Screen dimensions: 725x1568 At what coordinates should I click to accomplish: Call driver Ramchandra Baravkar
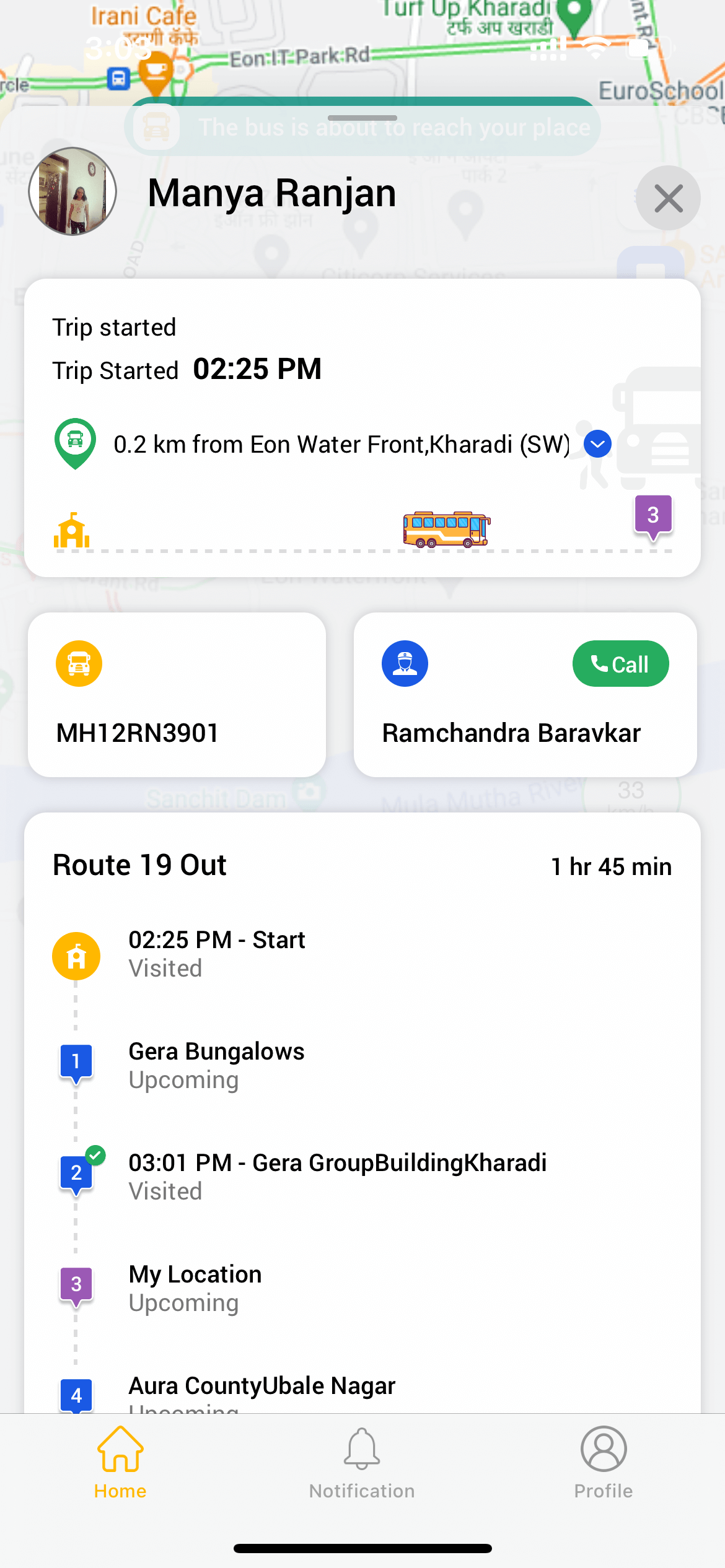(620, 664)
